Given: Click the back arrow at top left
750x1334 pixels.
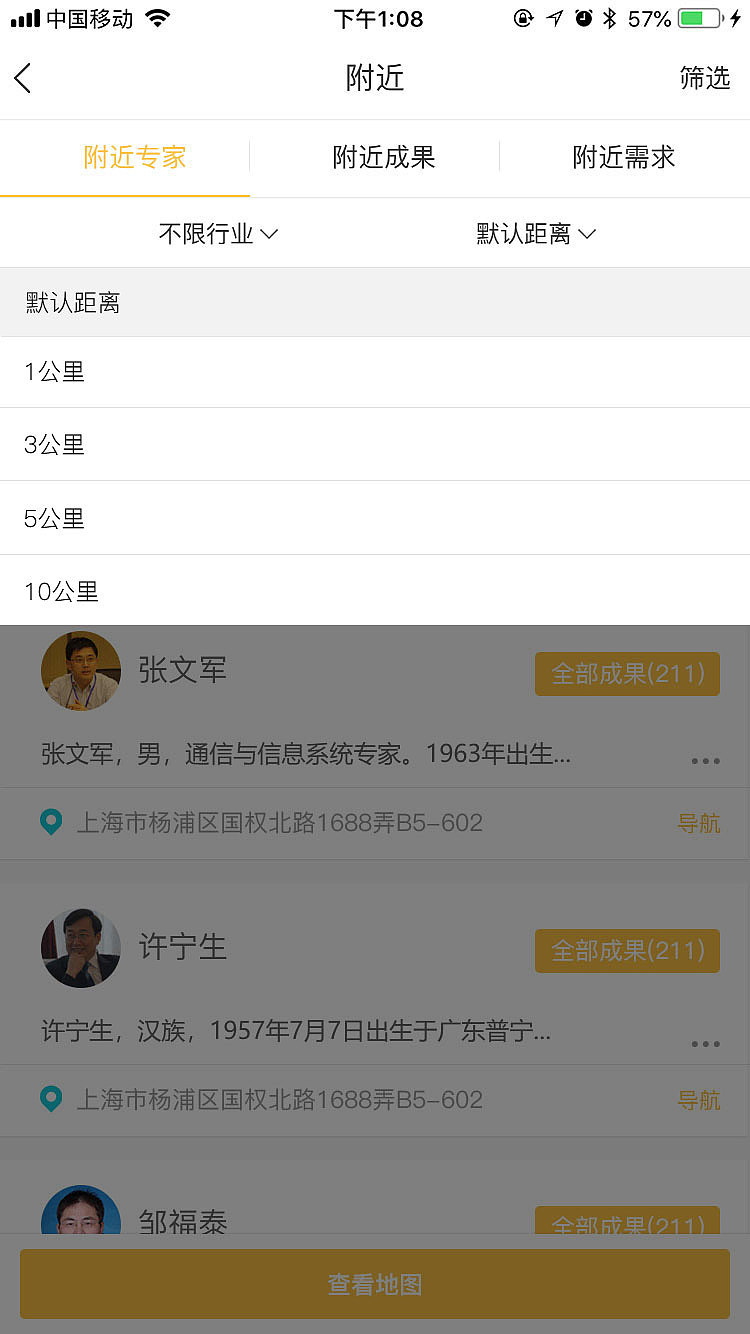Looking at the screenshot, I should pos(22,78).
